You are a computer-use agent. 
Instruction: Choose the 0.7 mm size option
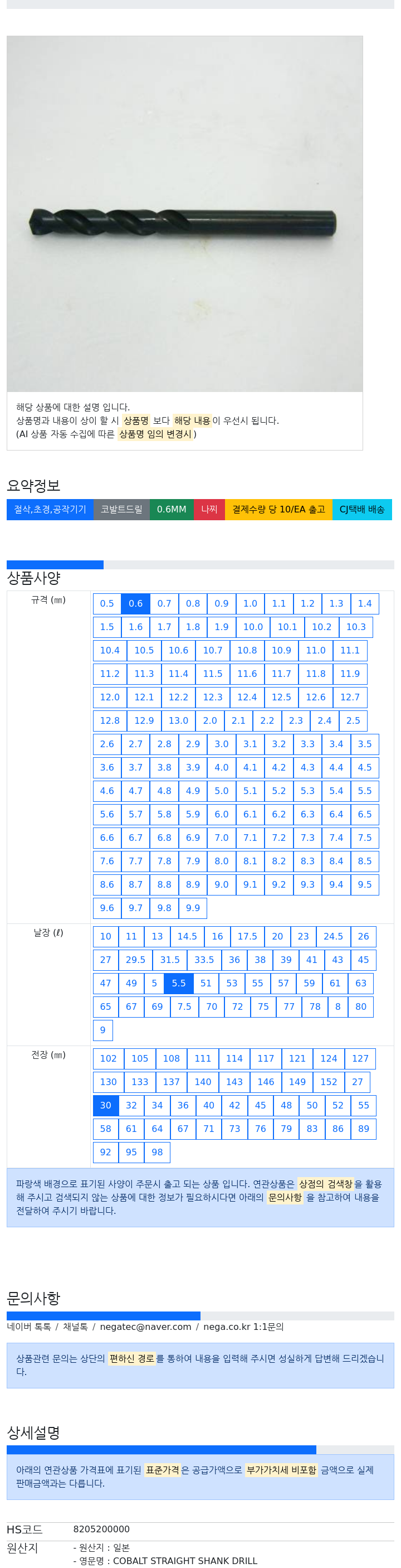[x=164, y=603]
